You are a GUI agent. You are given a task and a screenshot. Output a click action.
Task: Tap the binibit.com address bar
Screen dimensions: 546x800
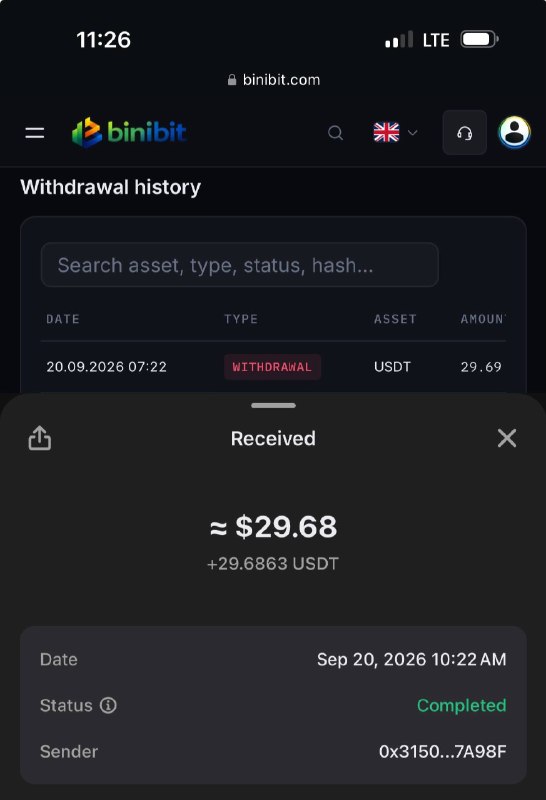[274, 80]
